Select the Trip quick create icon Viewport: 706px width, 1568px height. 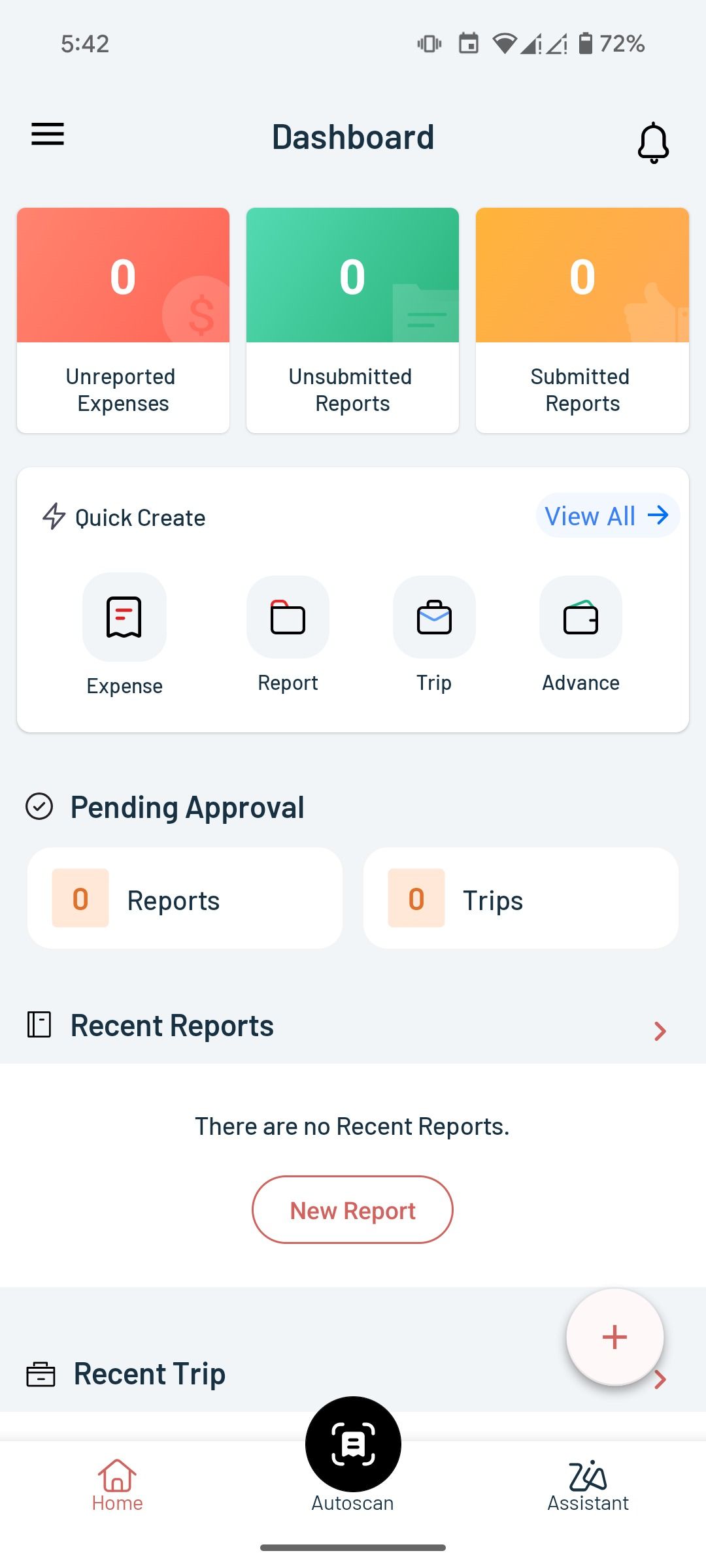434,617
